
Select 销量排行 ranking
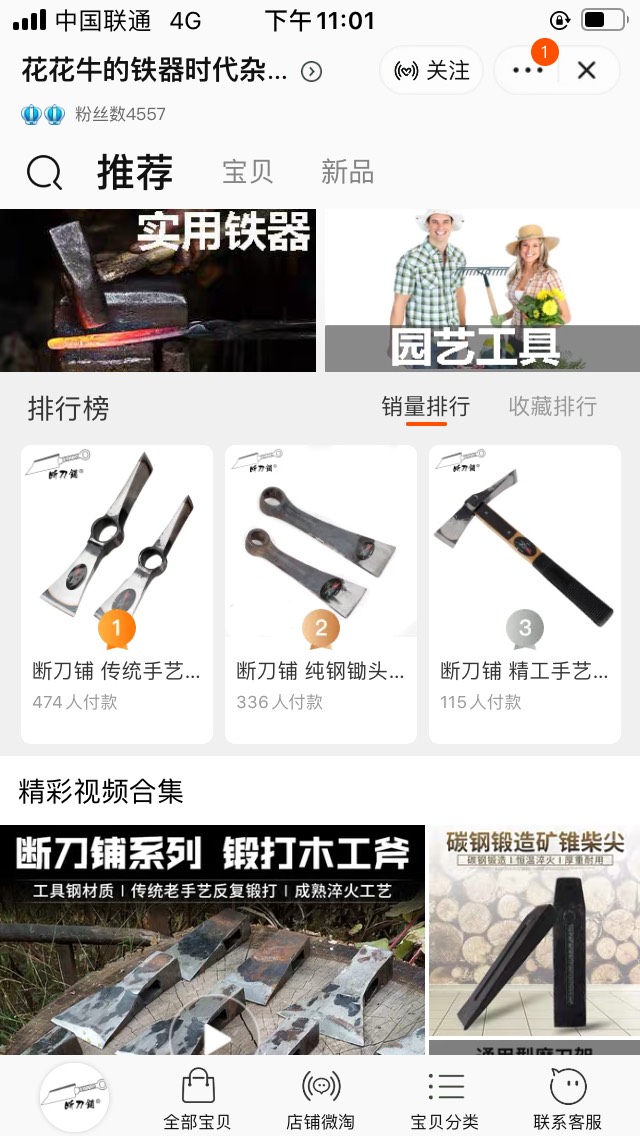point(425,406)
